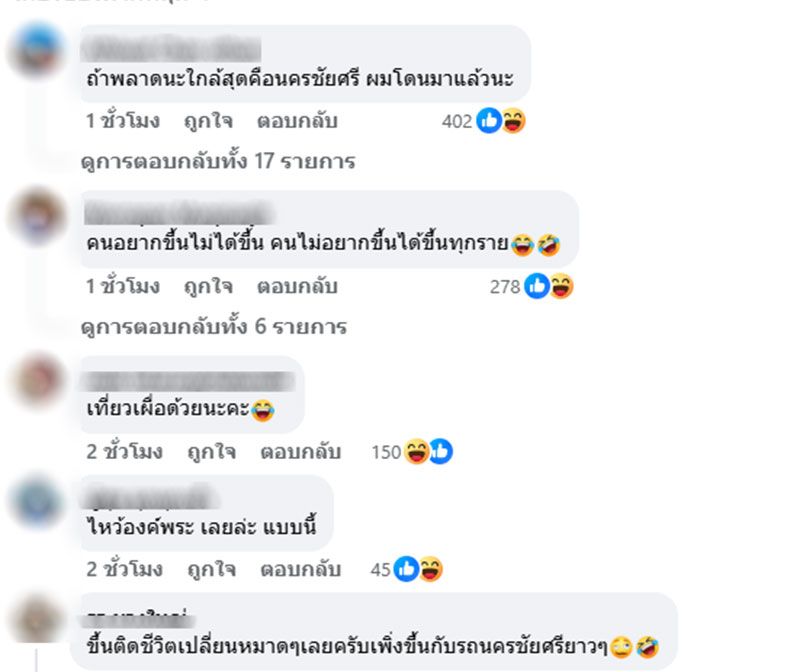Open the 402 reactions list
This screenshot has width=800, height=672.
tap(484, 122)
